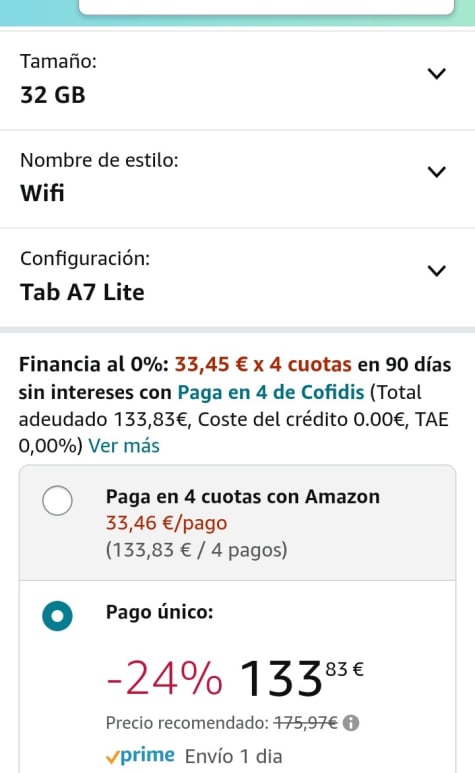
Task: Open the Paga en 4 de Cofidis link
Action: [271, 392]
